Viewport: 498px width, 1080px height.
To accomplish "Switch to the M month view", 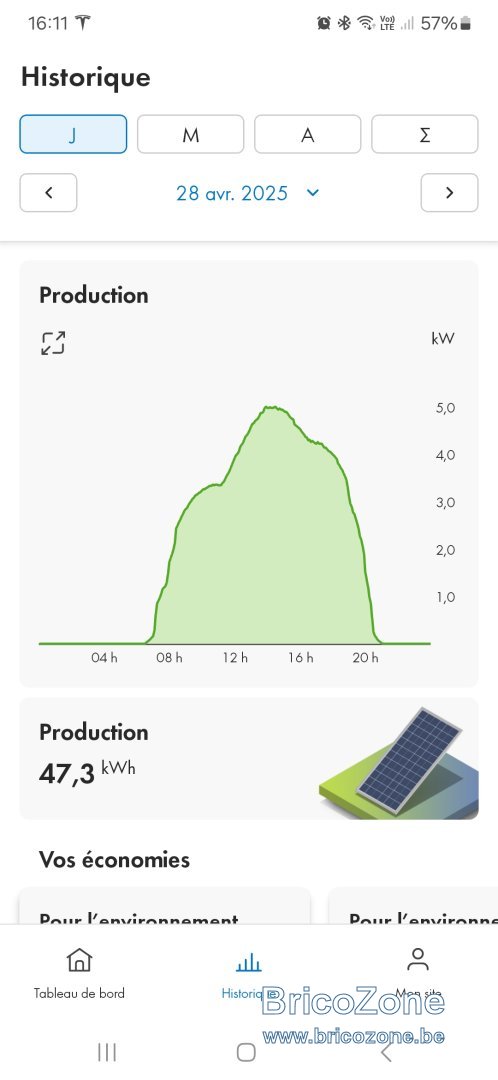I will coord(190,134).
